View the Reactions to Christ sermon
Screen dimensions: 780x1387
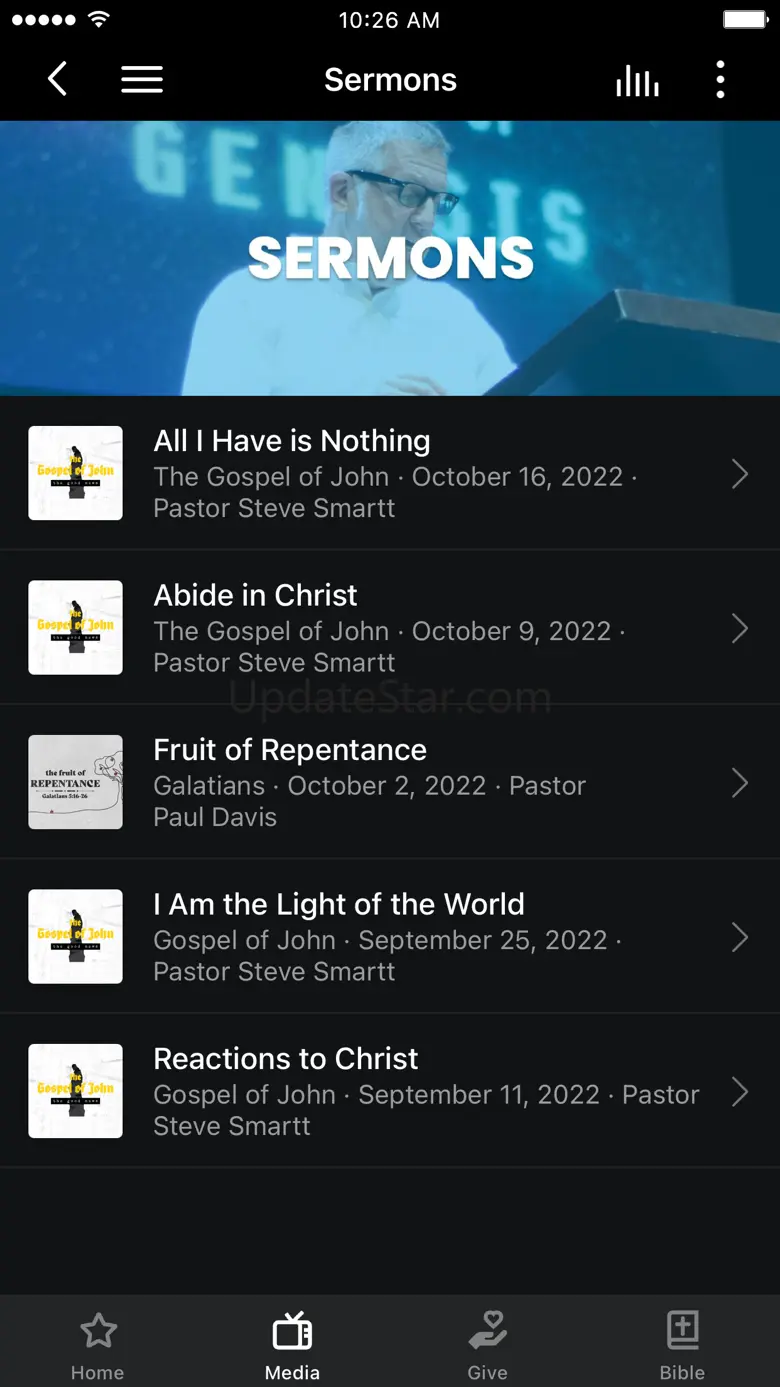pos(390,1091)
